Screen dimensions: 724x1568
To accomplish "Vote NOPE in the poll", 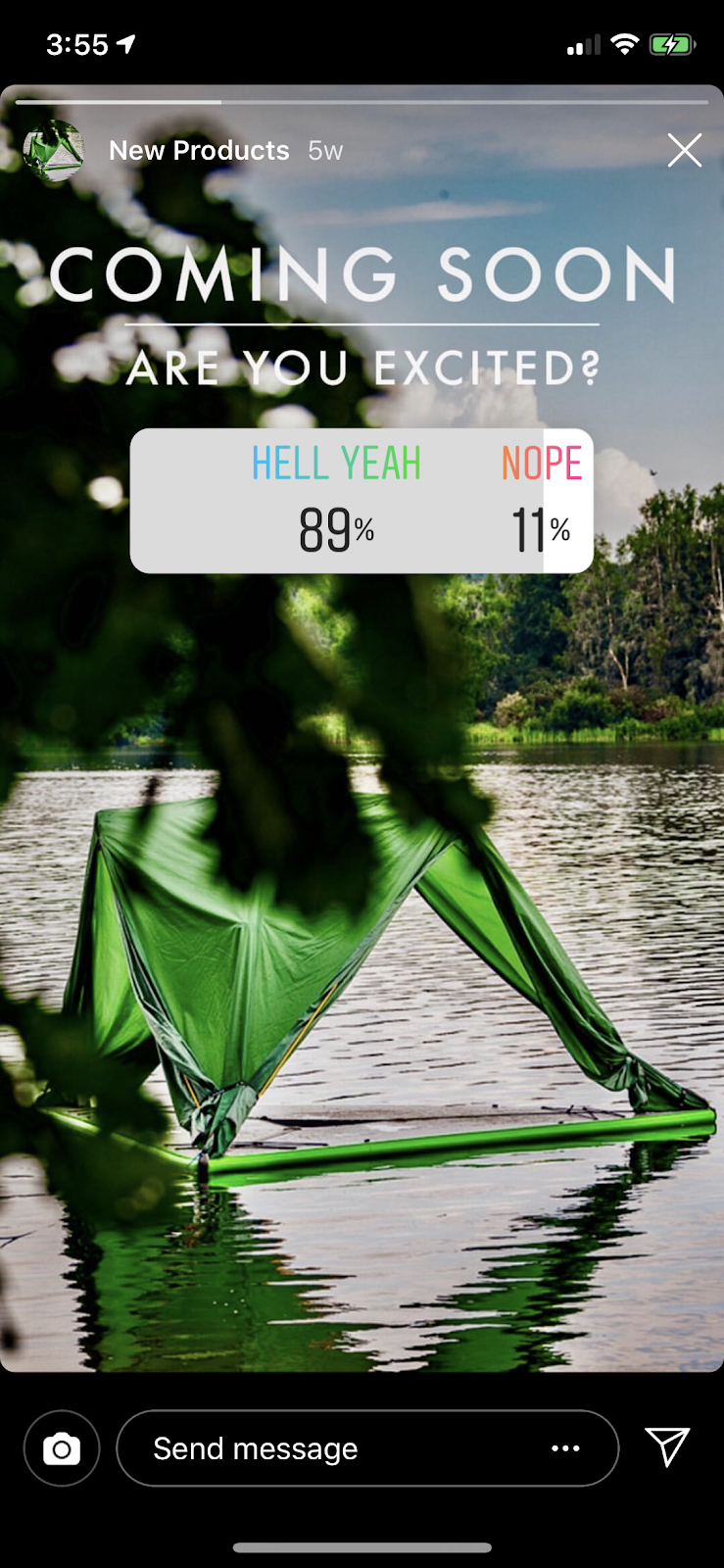I will 542,501.
